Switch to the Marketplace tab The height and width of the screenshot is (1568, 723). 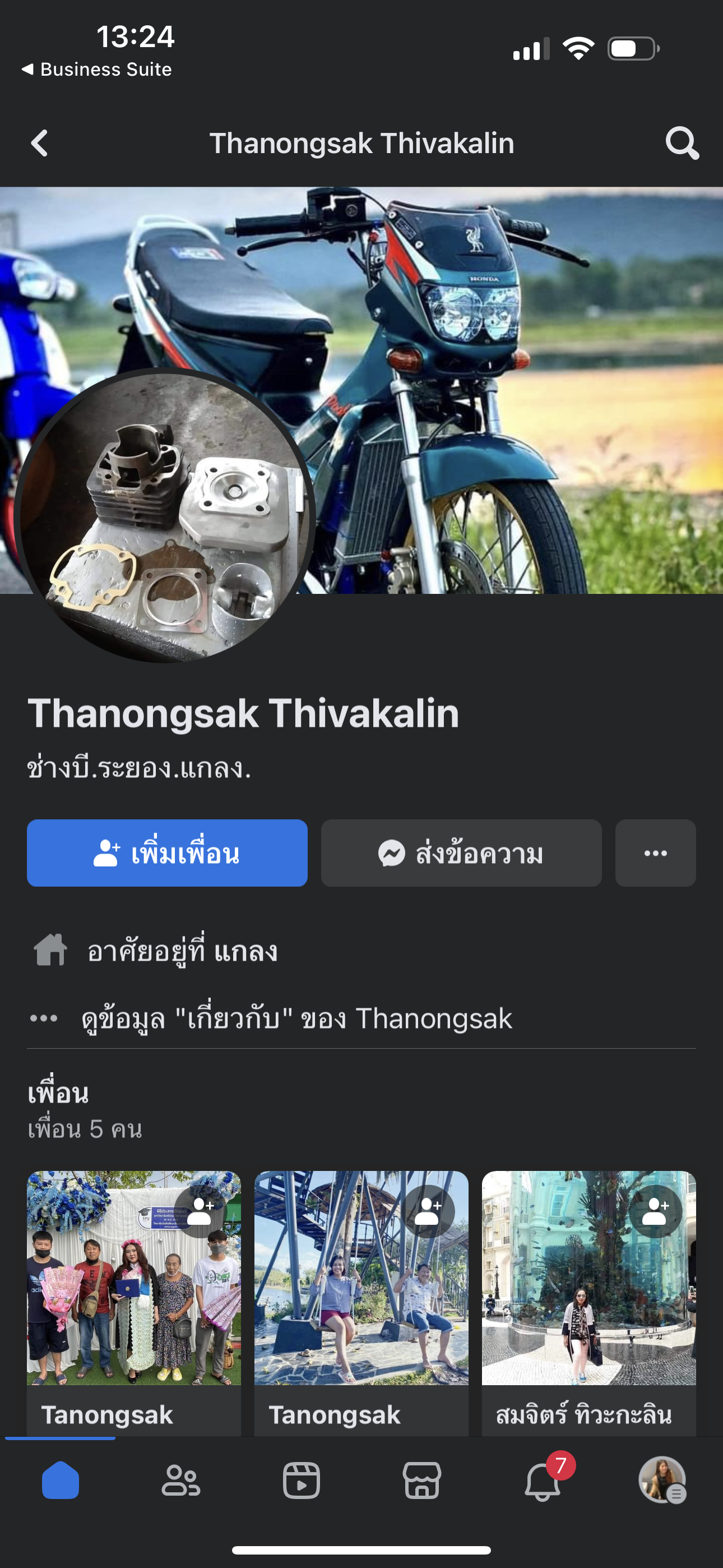click(421, 1481)
